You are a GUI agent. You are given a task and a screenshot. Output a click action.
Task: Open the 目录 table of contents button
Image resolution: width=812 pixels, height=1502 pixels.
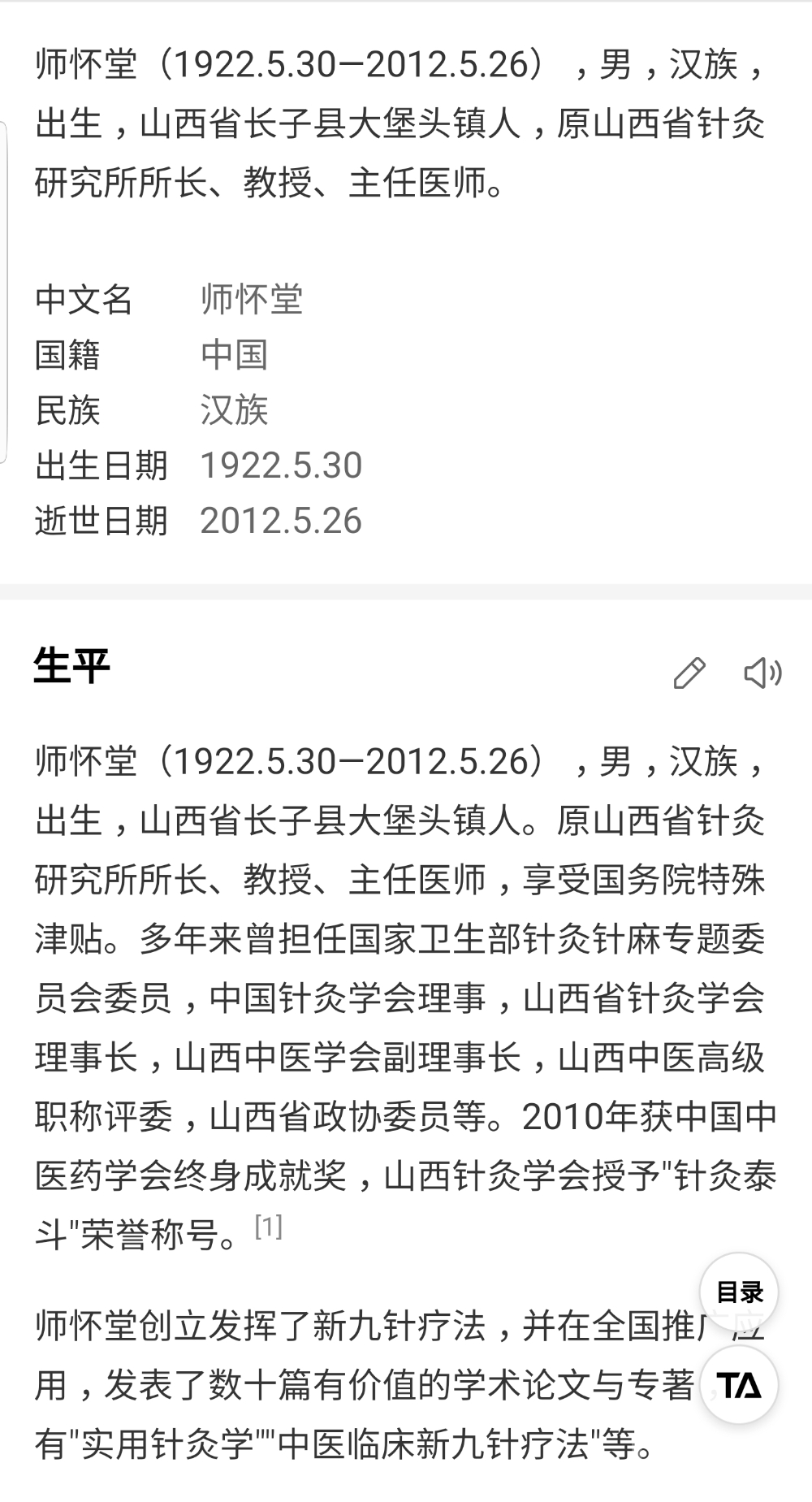click(x=739, y=1292)
